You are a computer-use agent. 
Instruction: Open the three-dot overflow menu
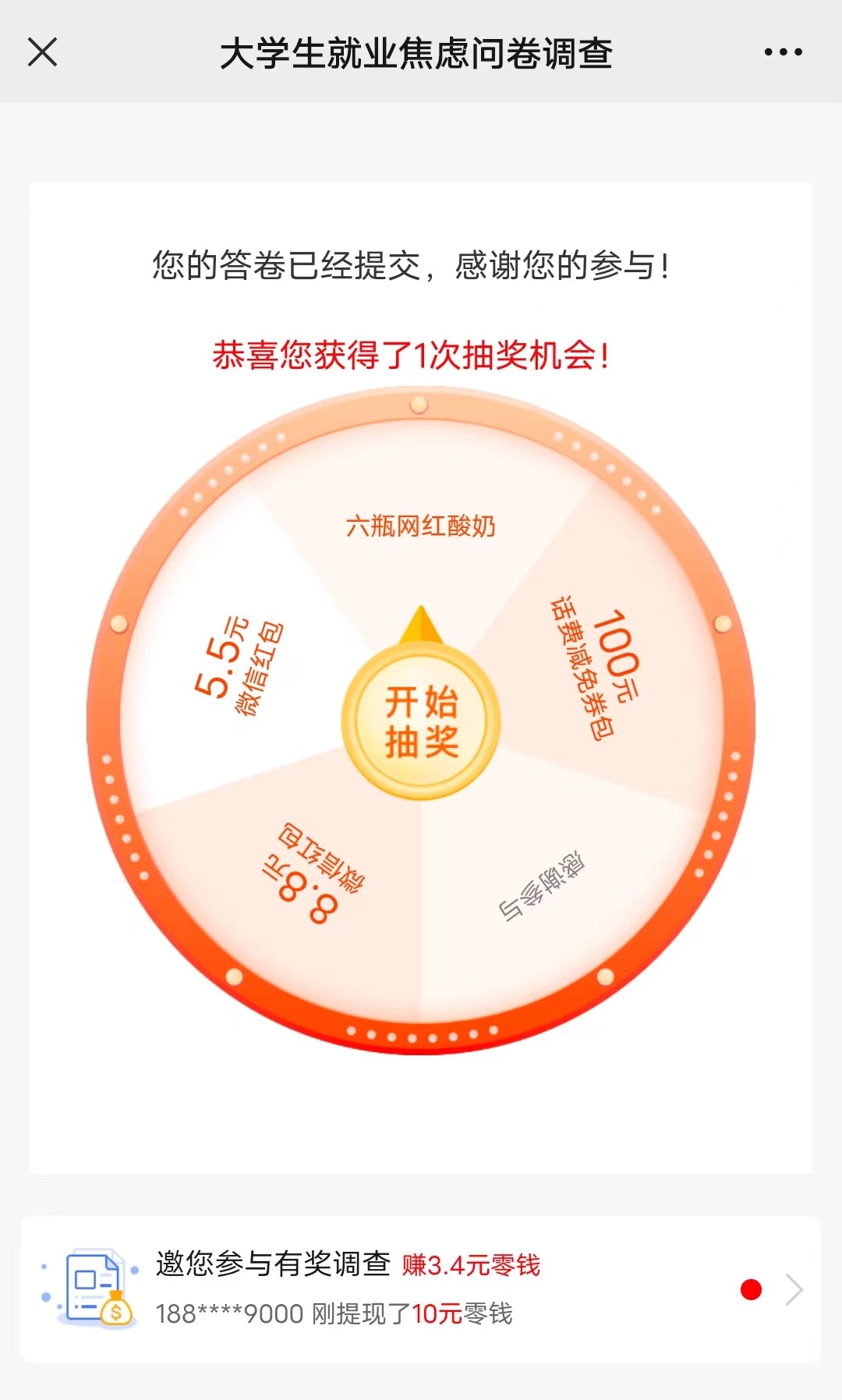tap(783, 52)
